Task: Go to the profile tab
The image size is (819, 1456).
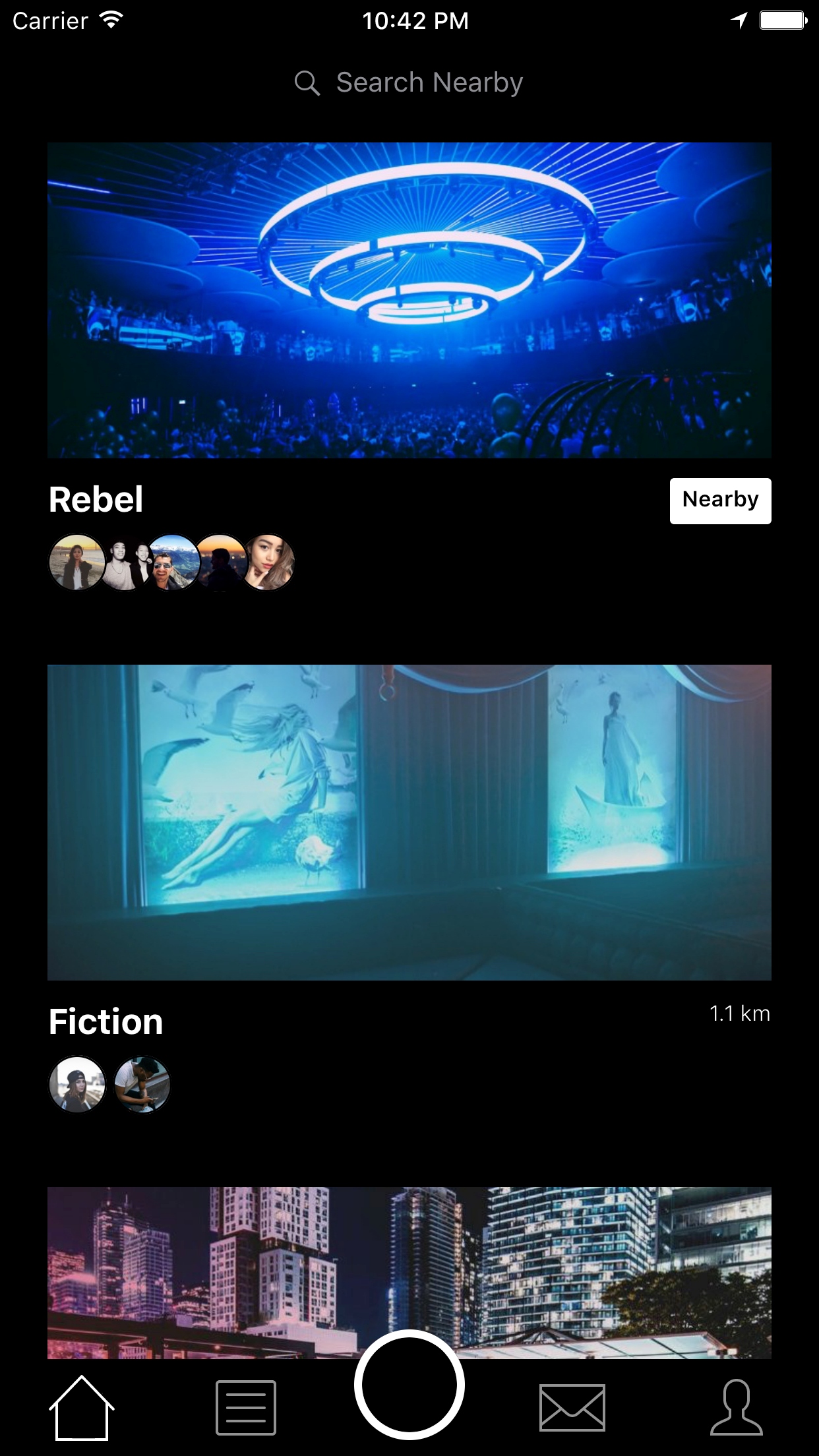Action: pyautogui.click(x=737, y=1407)
